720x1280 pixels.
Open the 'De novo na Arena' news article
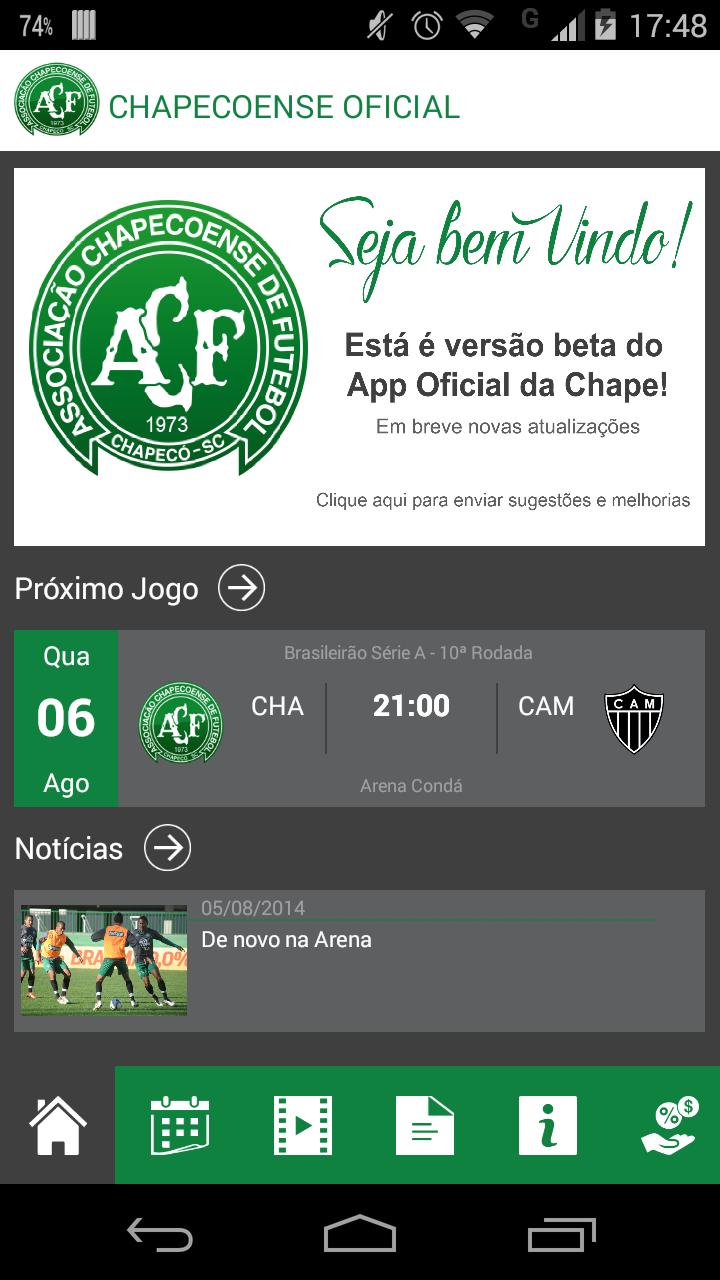[x=286, y=940]
